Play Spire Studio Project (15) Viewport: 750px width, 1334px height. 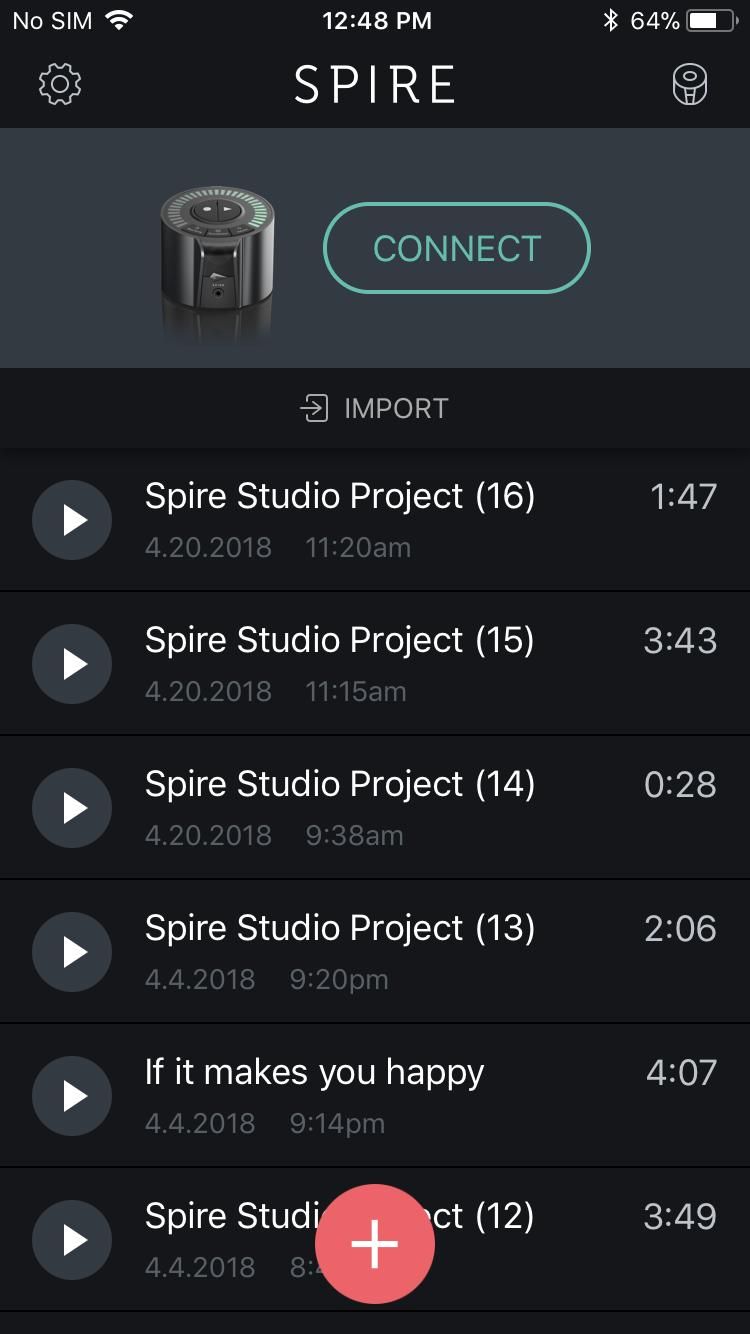pos(72,664)
